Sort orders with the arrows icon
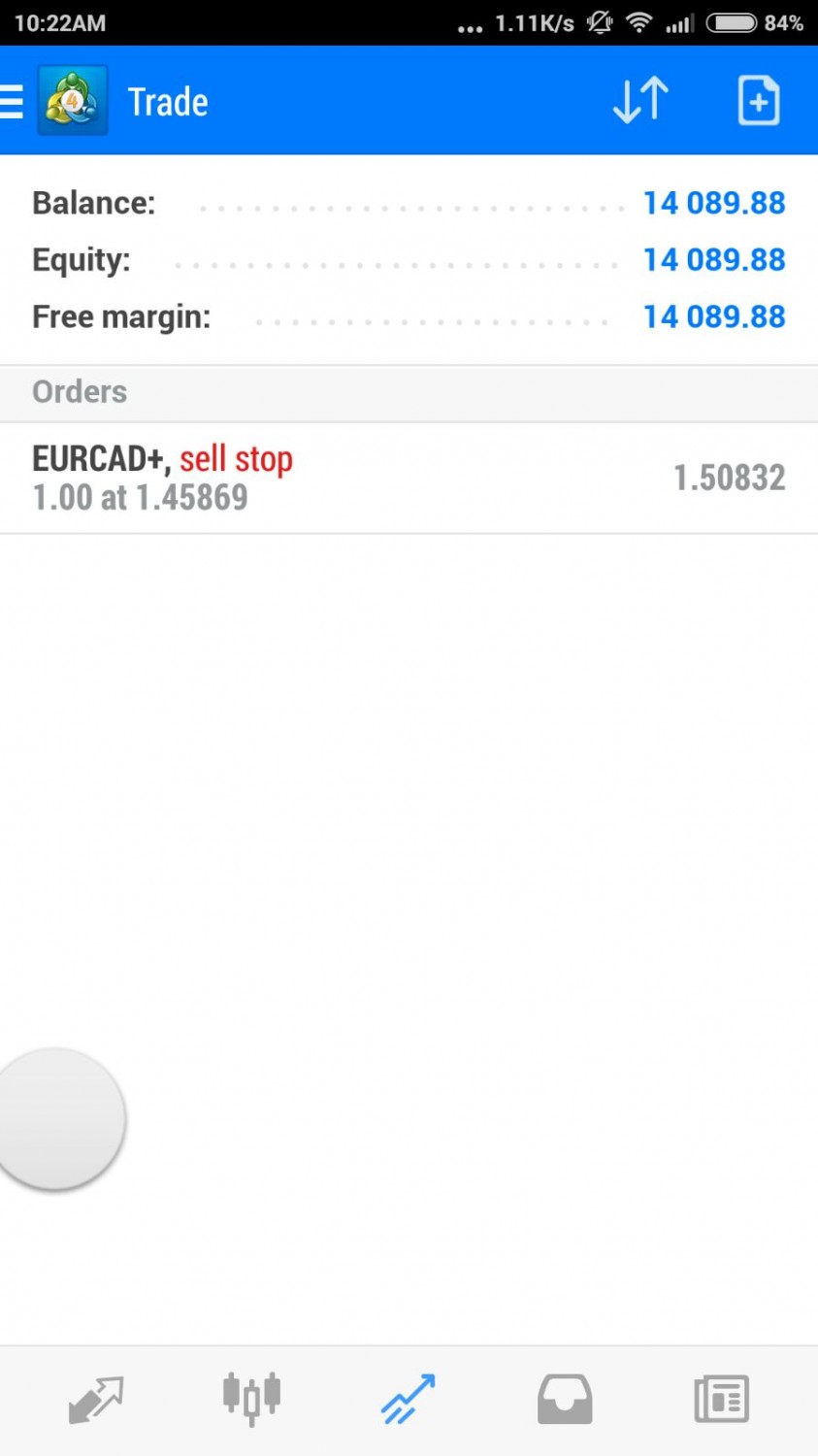The height and width of the screenshot is (1456, 818). 641,100
